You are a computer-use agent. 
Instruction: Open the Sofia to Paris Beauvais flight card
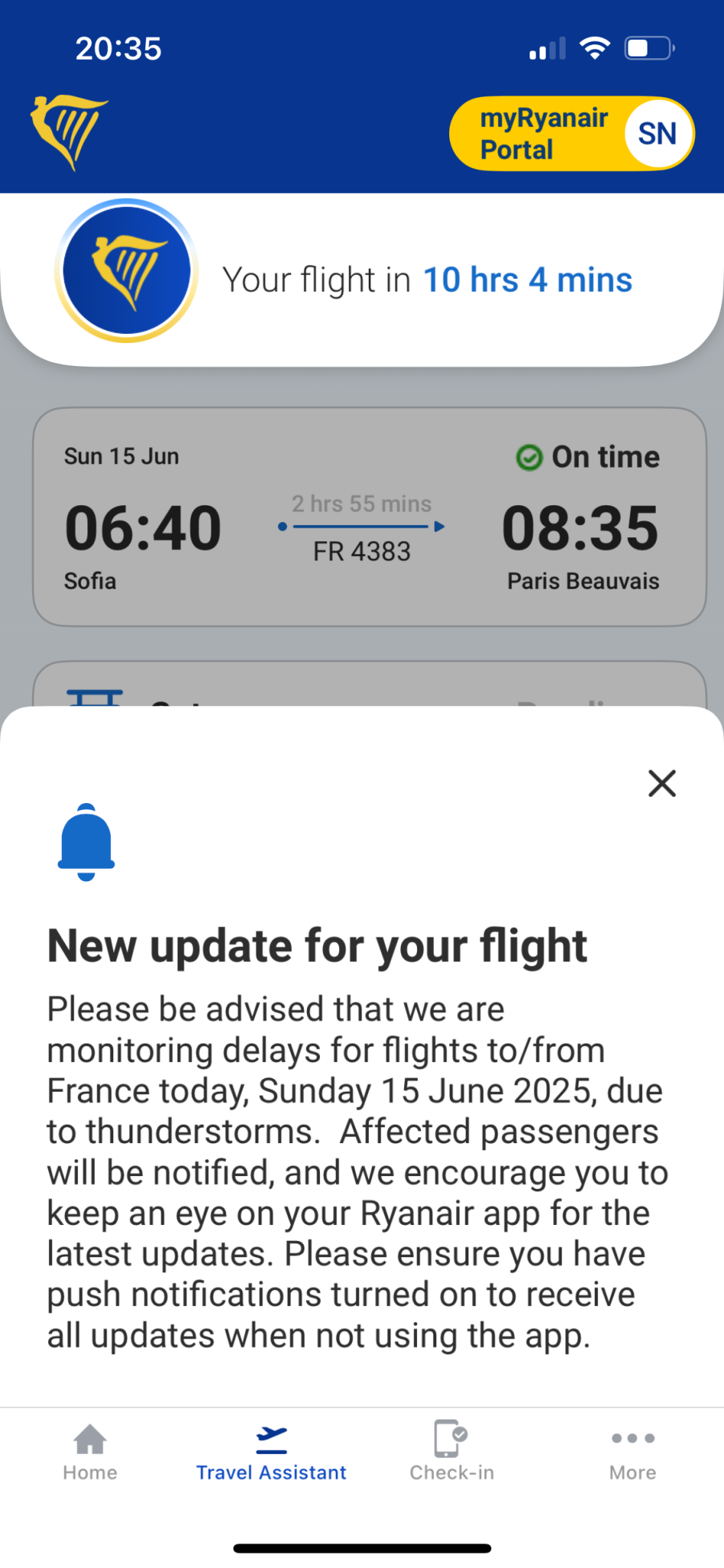tap(369, 517)
